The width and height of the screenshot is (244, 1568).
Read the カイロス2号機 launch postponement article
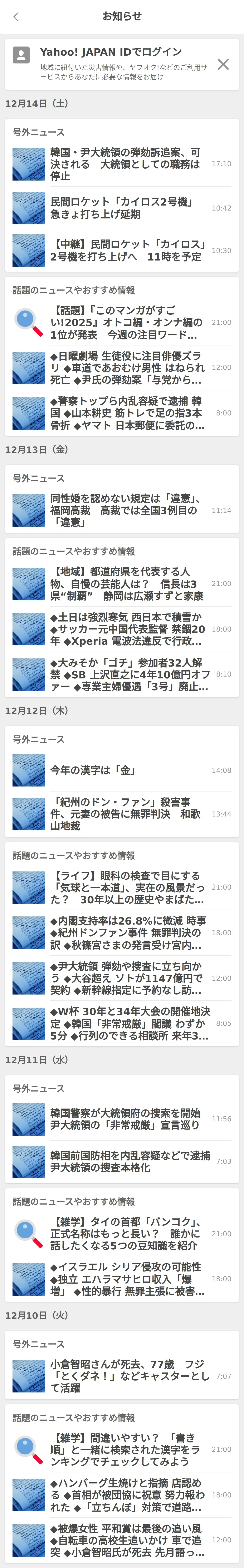coord(125,208)
